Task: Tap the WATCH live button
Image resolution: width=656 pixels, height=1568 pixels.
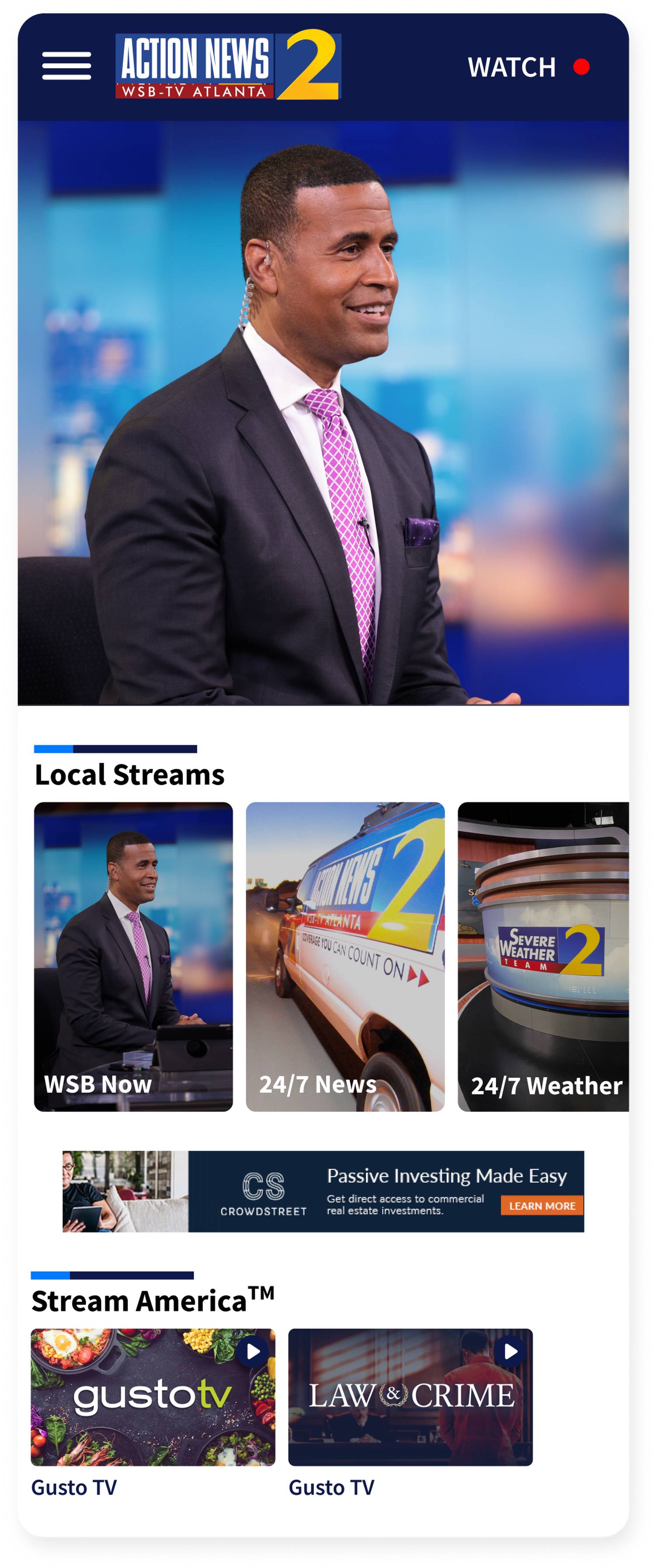Action: pos(527,67)
